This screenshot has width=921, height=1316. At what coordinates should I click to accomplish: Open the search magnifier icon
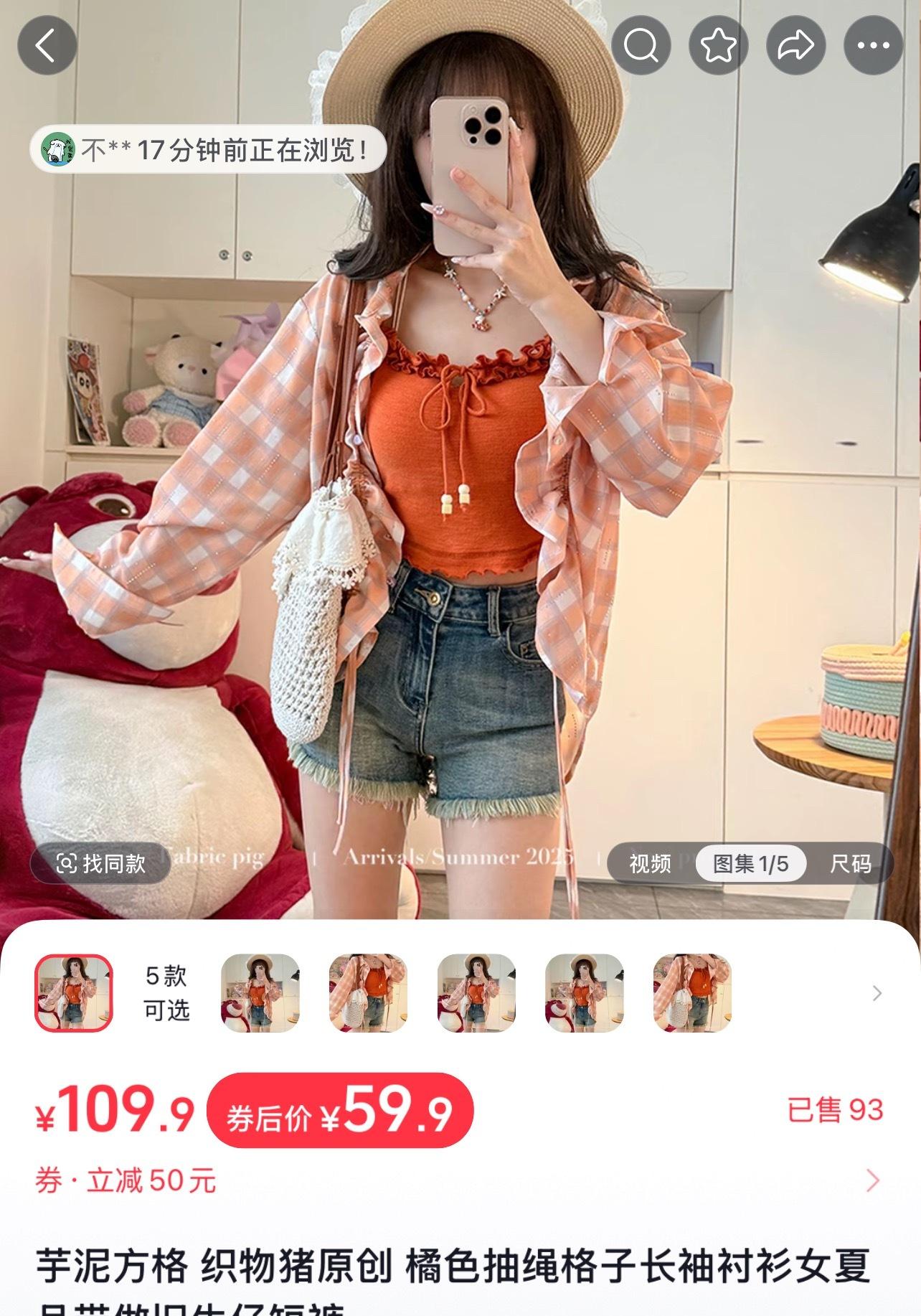[x=641, y=46]
